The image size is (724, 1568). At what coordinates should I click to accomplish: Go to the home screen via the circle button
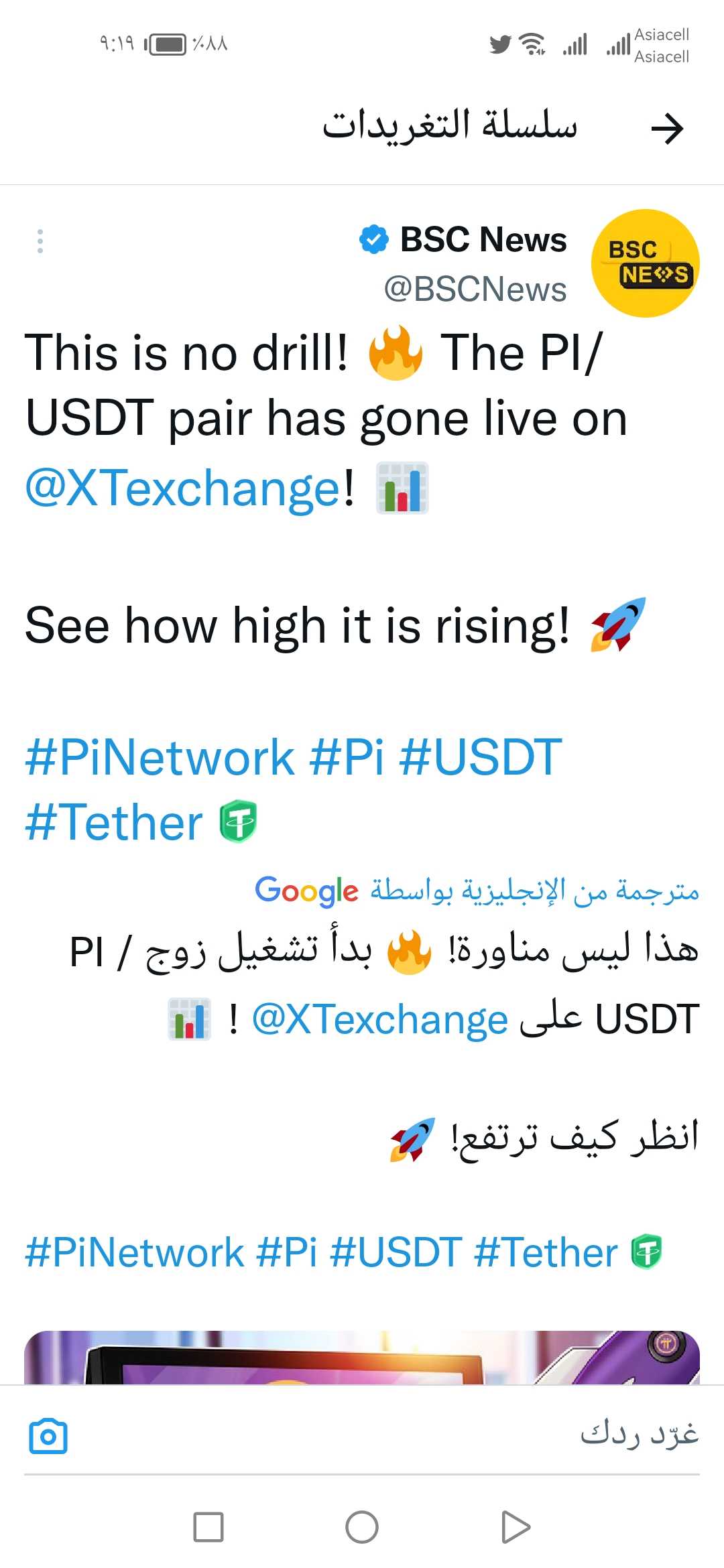(x=362, y=1527)
